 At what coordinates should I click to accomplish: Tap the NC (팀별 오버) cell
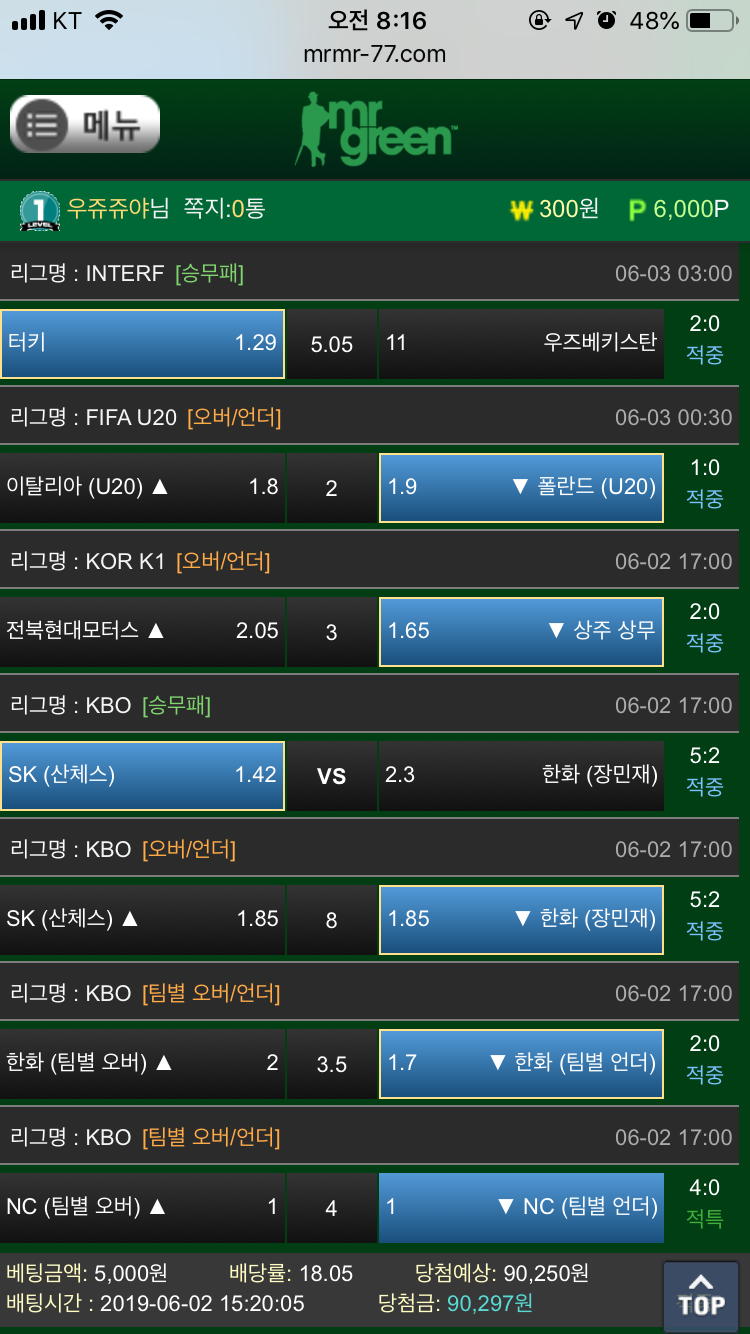(142, 1207)
